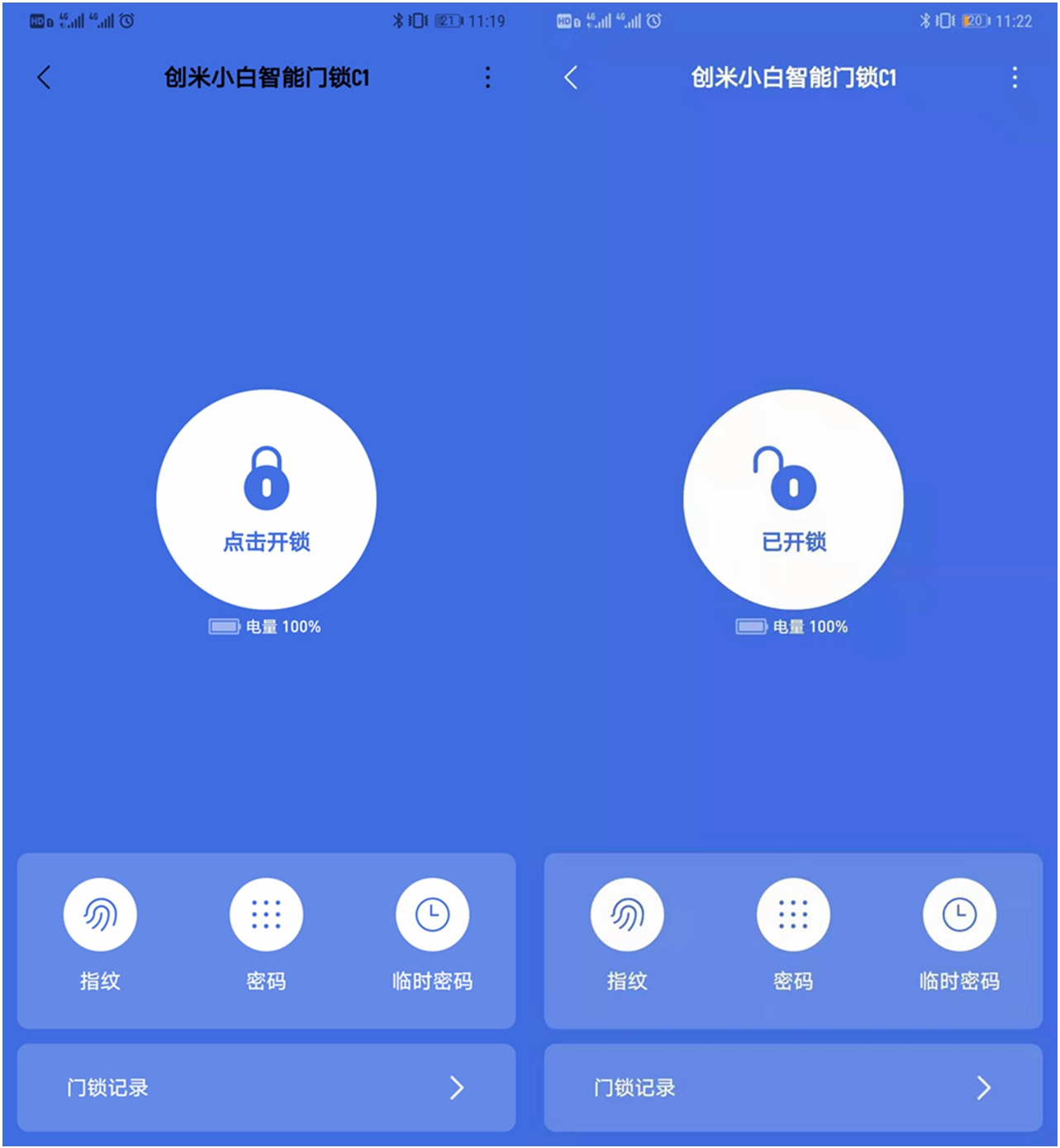The image size is (1060, 1148).
Task: Select the 指纹 fingerprint icon on left screen
Action: [100, 913]
